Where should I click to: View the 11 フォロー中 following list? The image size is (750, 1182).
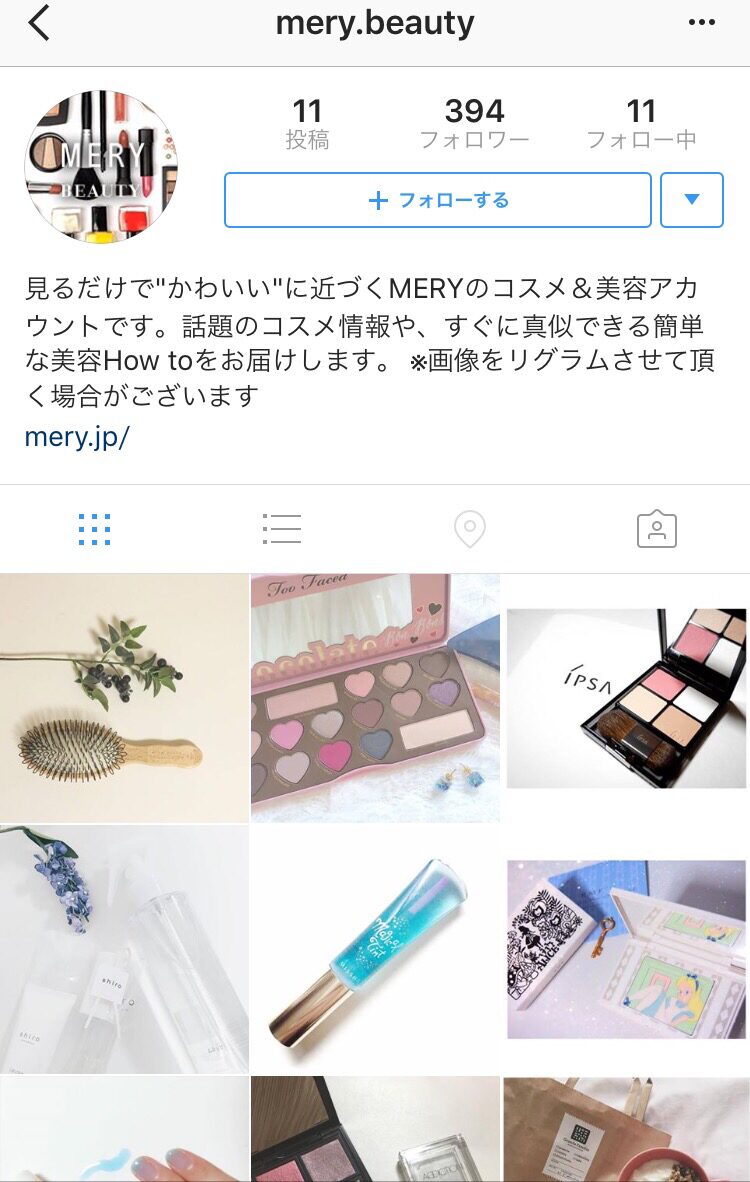coord(640,123)
